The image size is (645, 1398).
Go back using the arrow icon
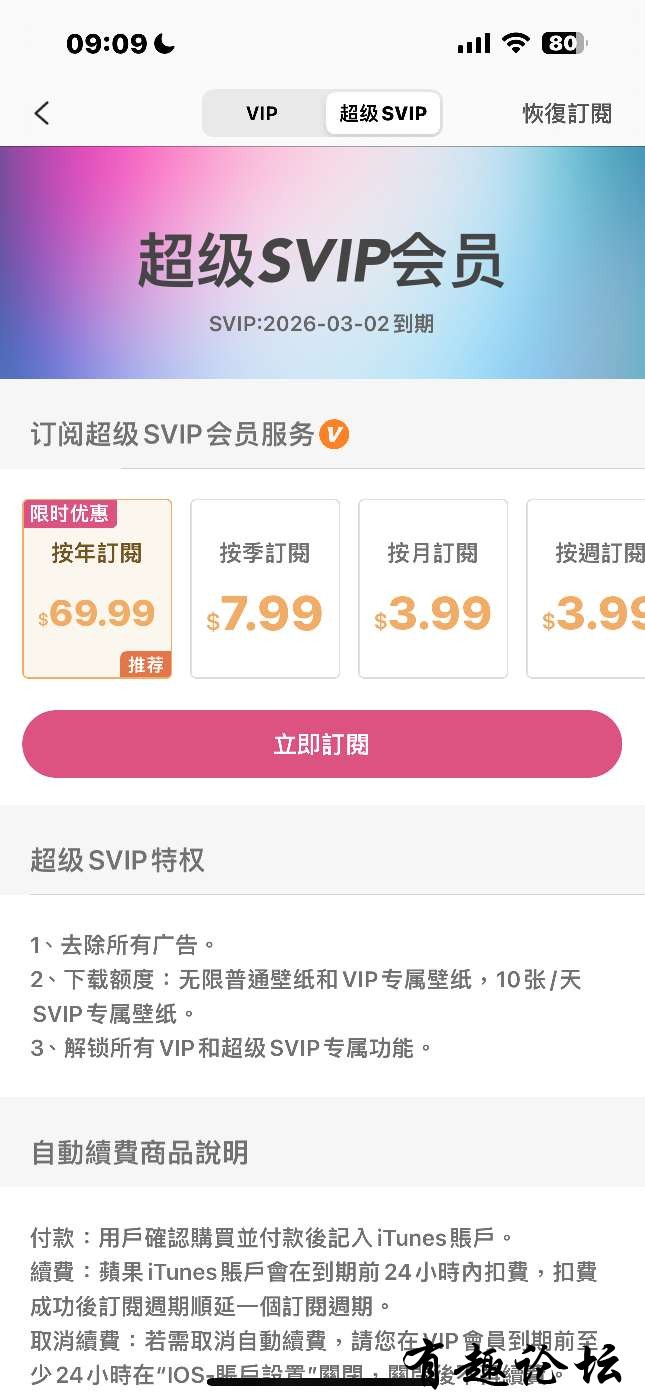pos(41,113)
